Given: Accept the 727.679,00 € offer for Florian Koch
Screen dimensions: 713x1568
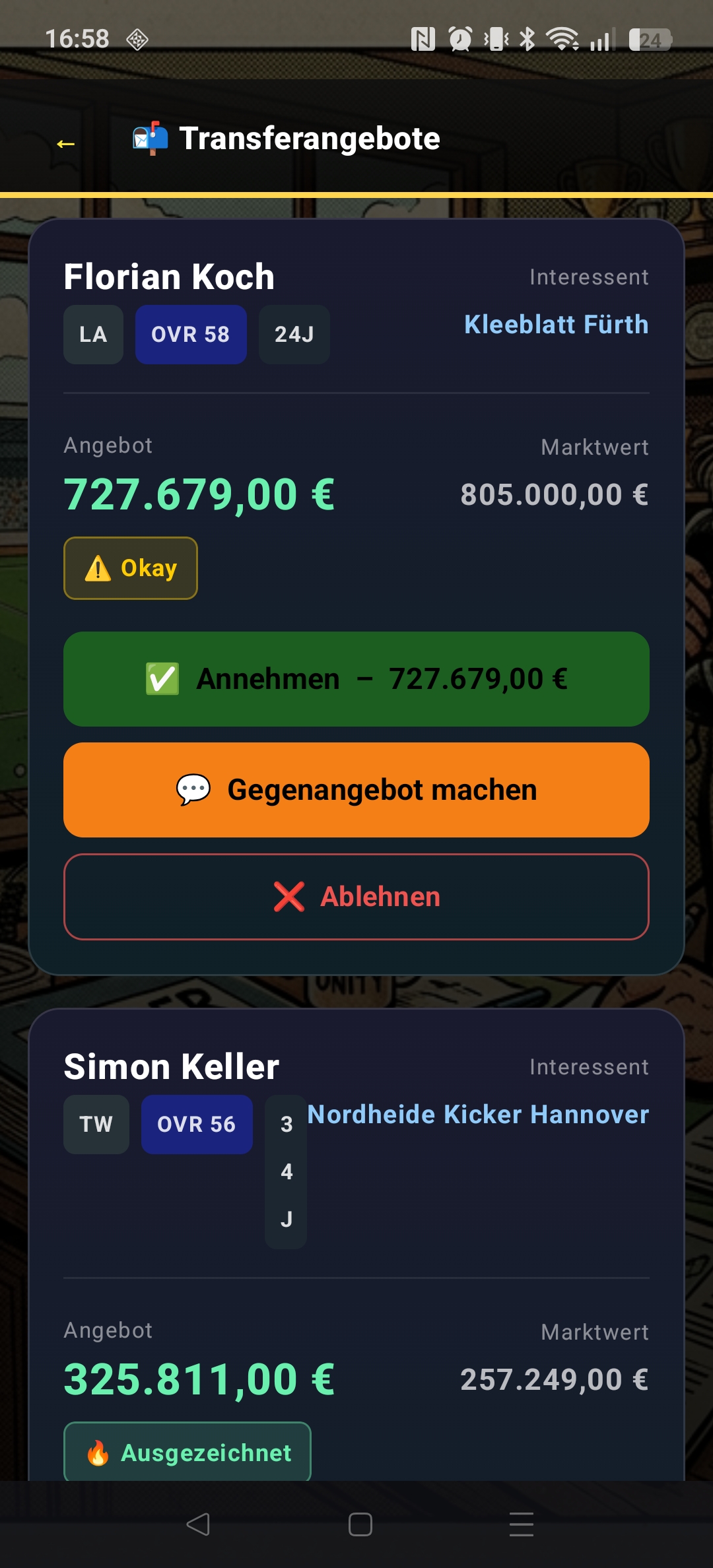Looking at the screenshot, I should pos(356,679).
